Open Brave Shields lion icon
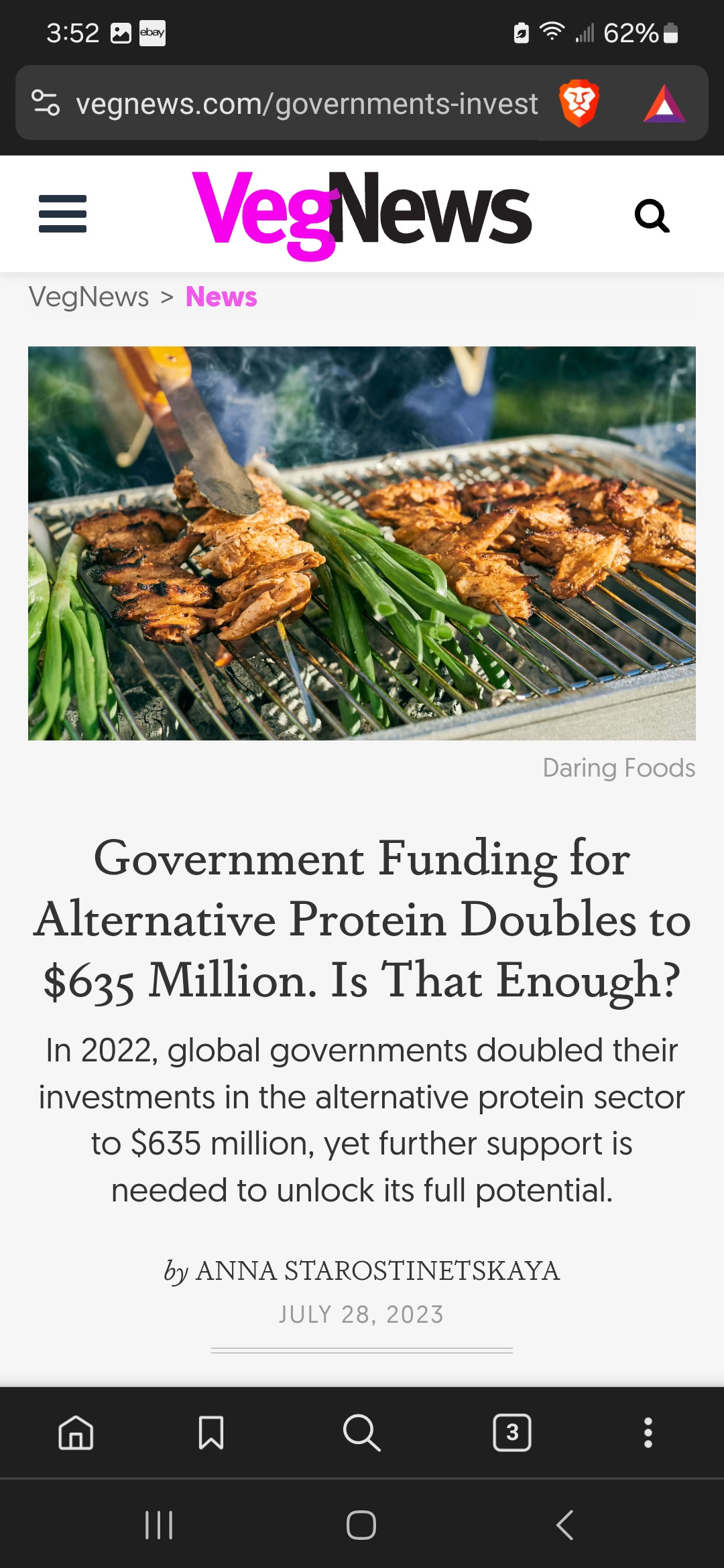 pyautogui.click(x=579, y=103)
